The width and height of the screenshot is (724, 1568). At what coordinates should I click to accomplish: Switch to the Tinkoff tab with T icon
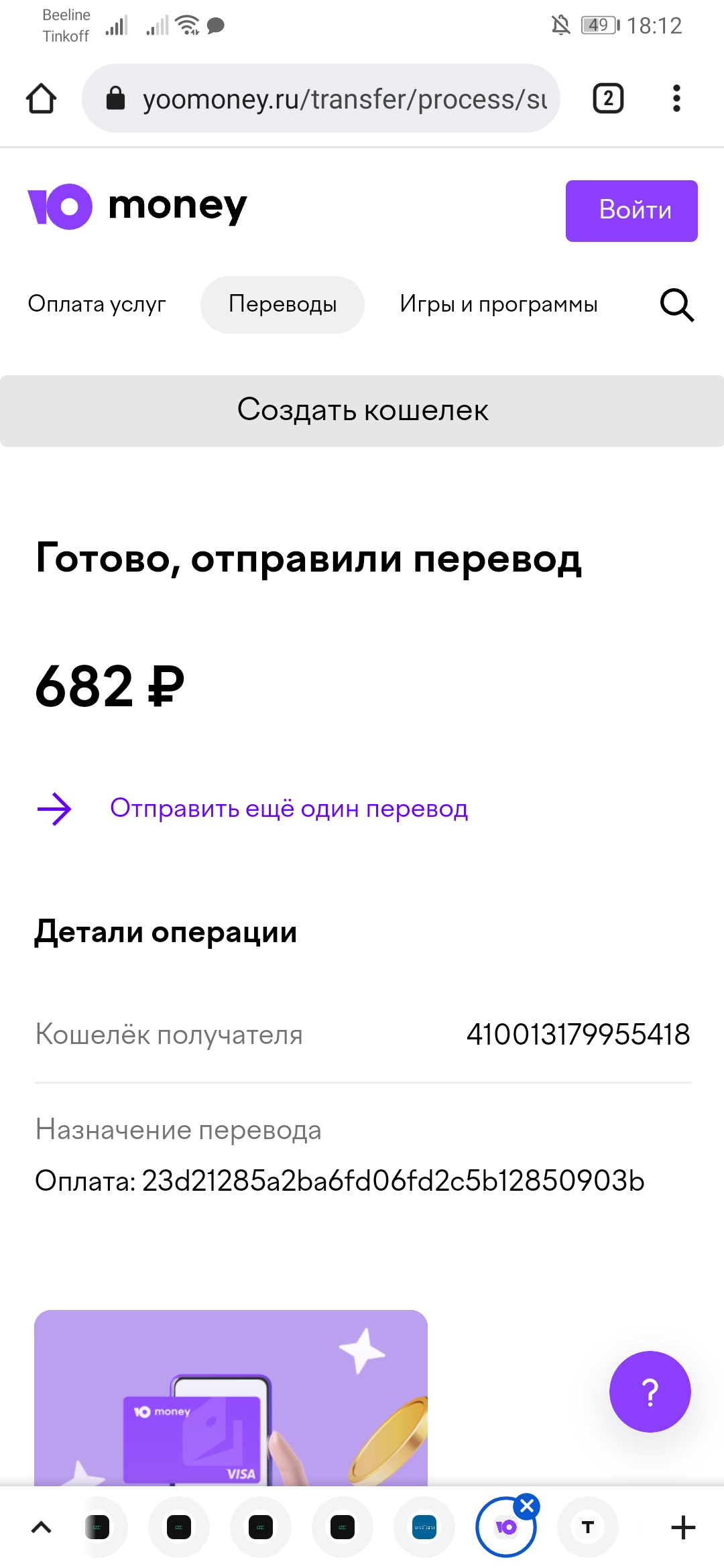(x=587, y=1527)
